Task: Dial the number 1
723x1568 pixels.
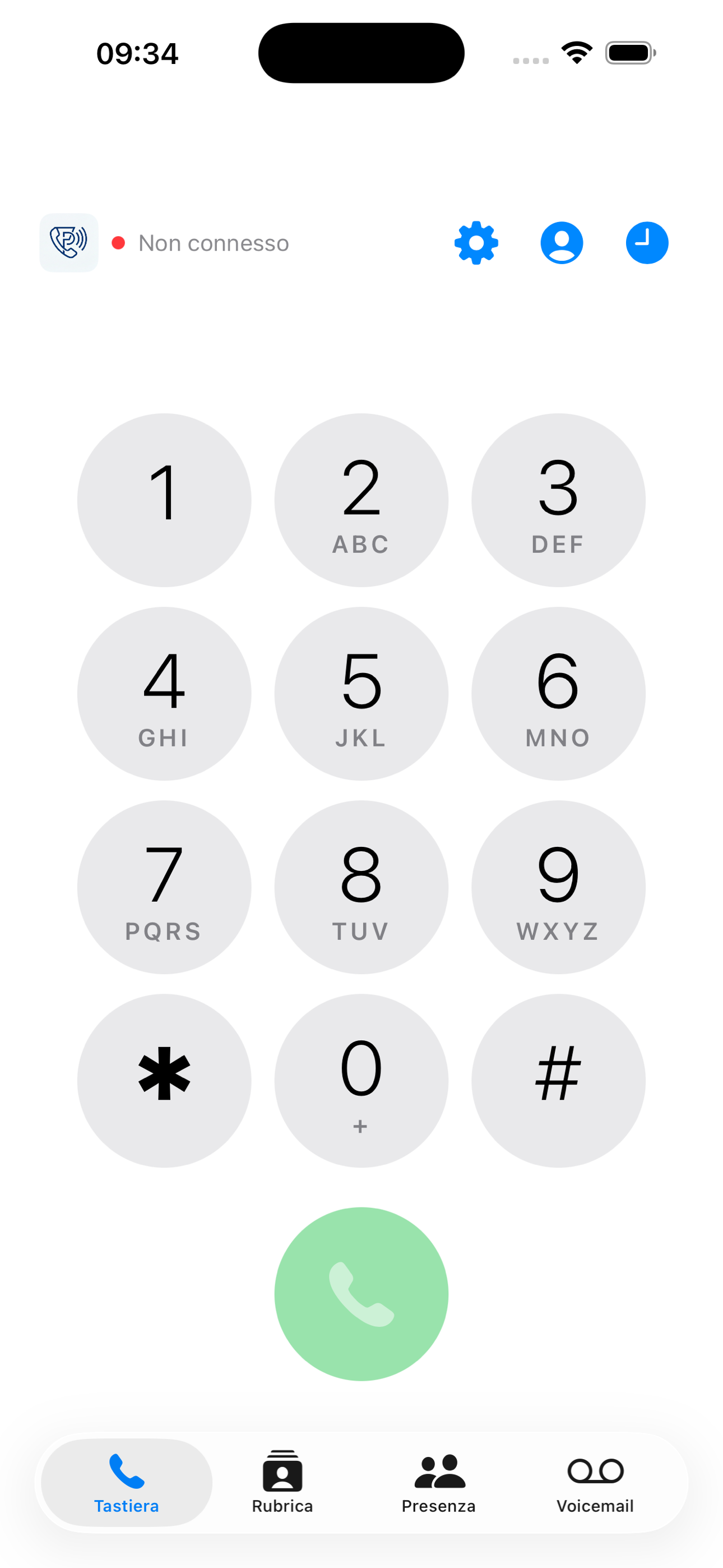Action: 164,499
